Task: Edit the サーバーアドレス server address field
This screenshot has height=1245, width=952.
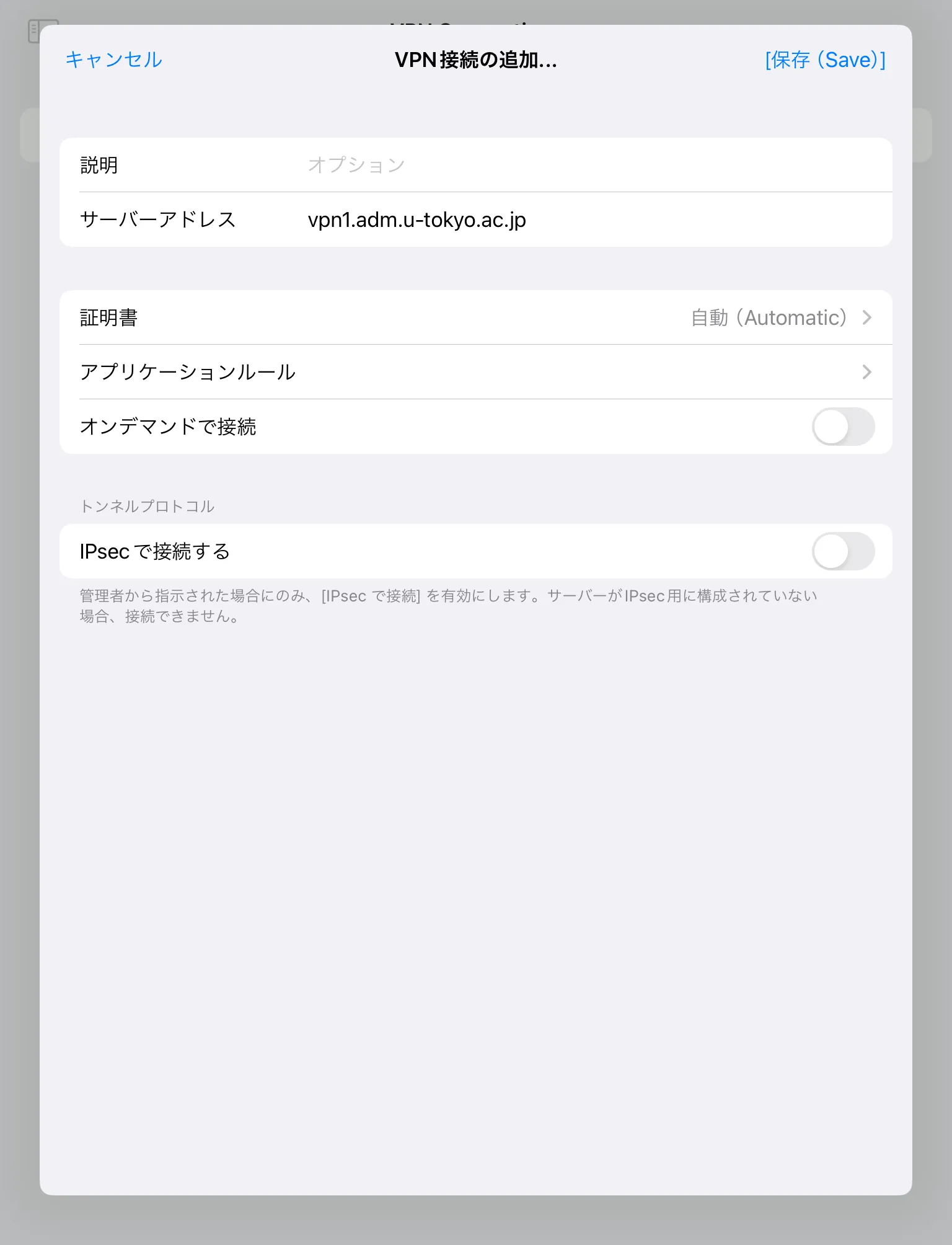Action: click(x=558, y=219)
